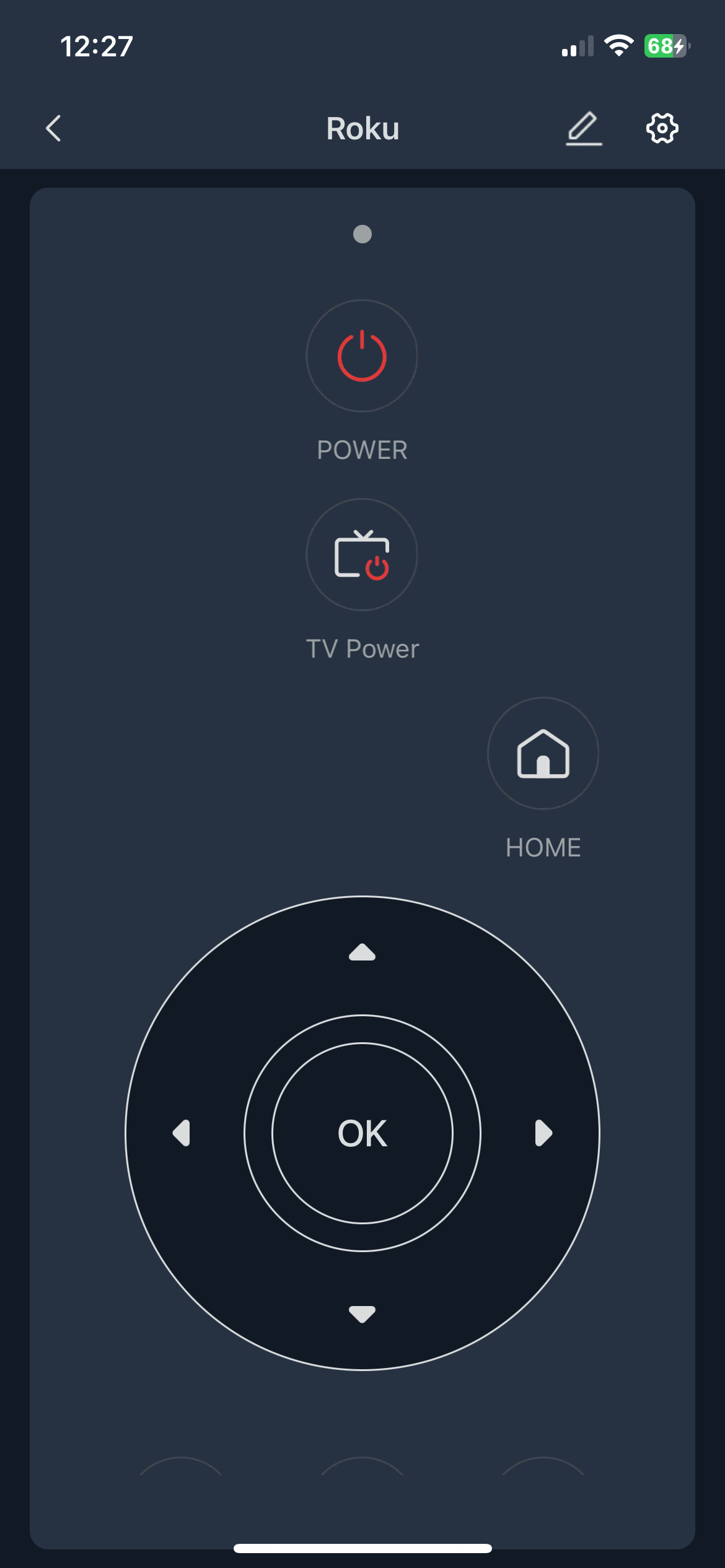Screen dimensions: 725x1568
Task: Select the POWER text label
Action: [x=361, y=450]
